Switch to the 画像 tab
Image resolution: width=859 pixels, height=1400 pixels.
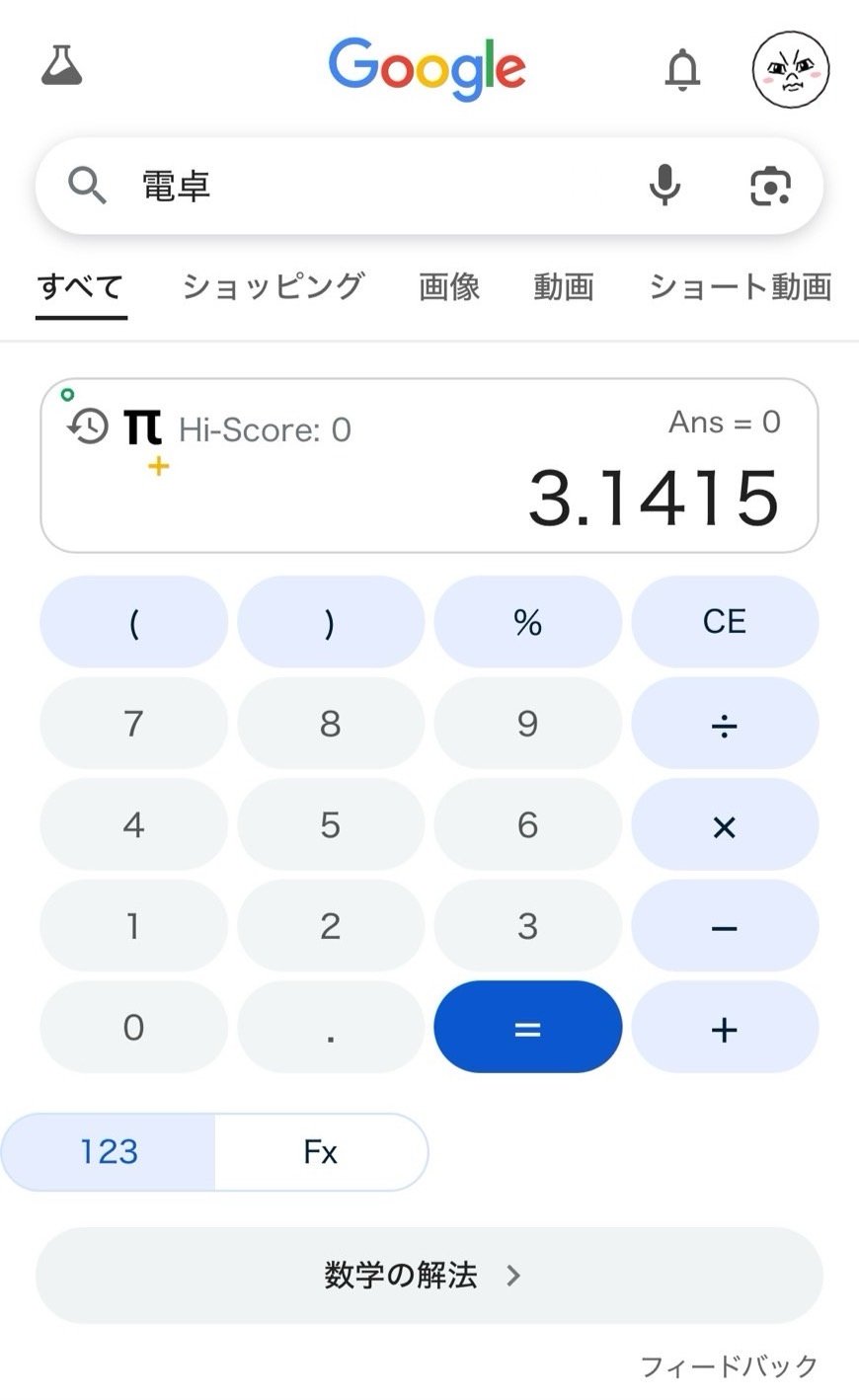(x=449, y=287)
